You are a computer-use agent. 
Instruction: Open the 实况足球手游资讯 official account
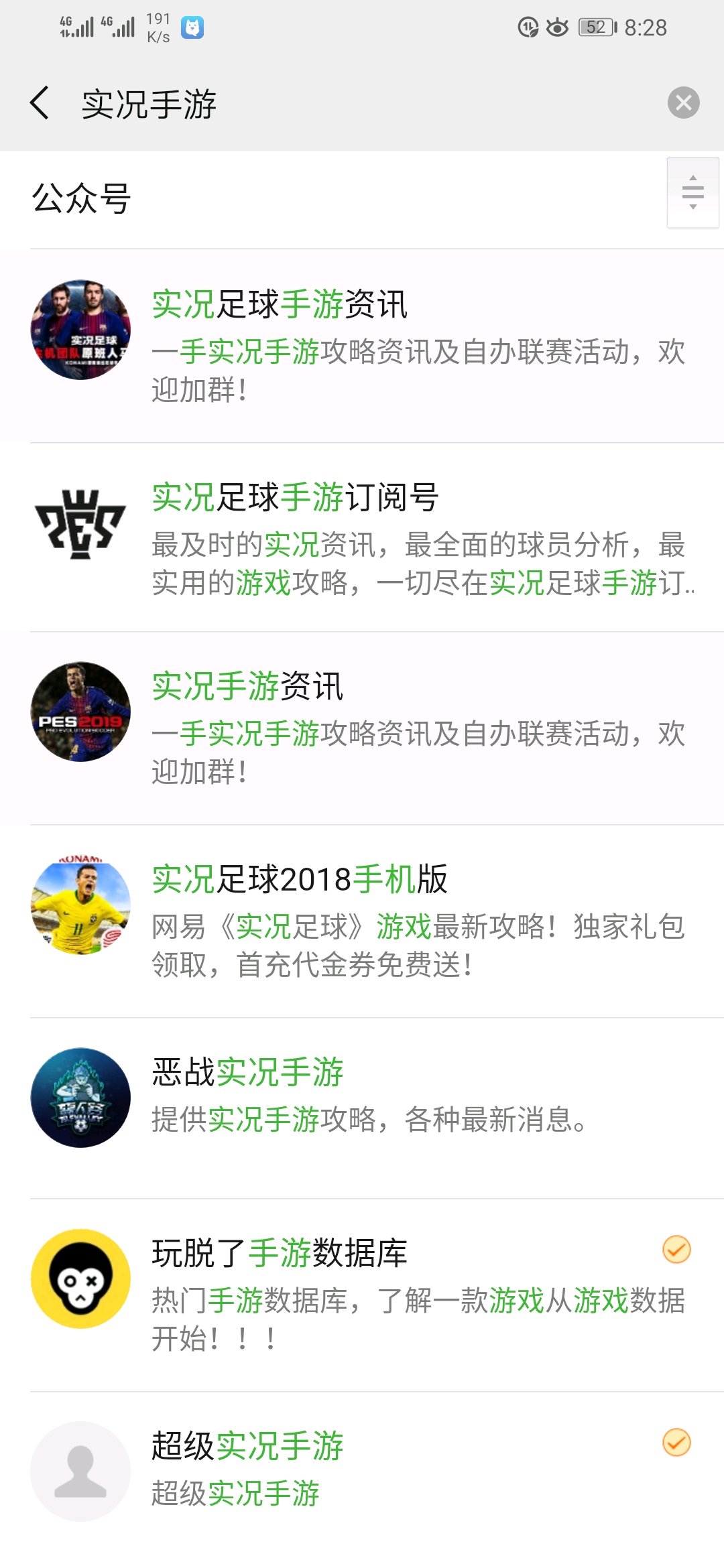(362, 346)
